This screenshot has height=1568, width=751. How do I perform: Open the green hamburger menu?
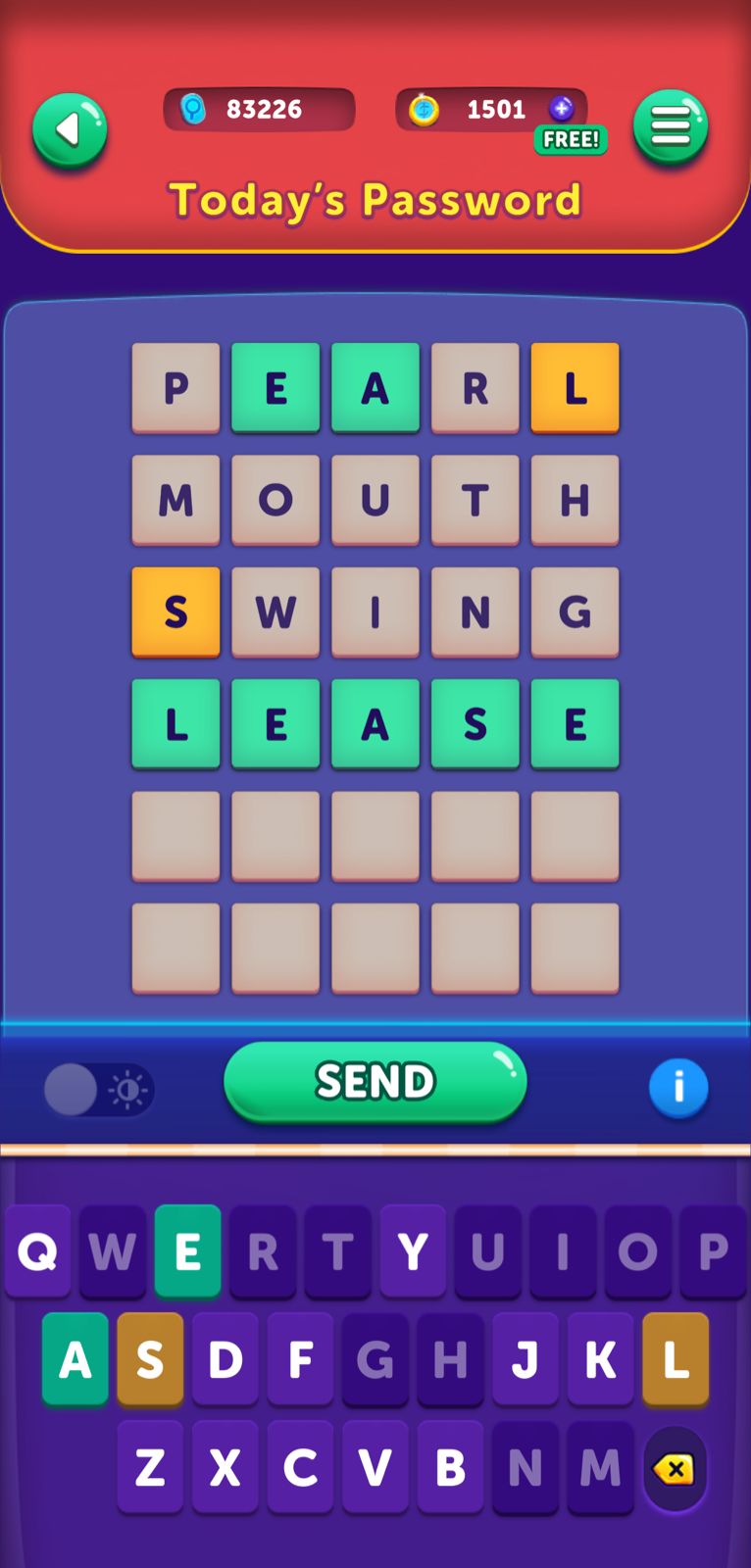(670, 127)
